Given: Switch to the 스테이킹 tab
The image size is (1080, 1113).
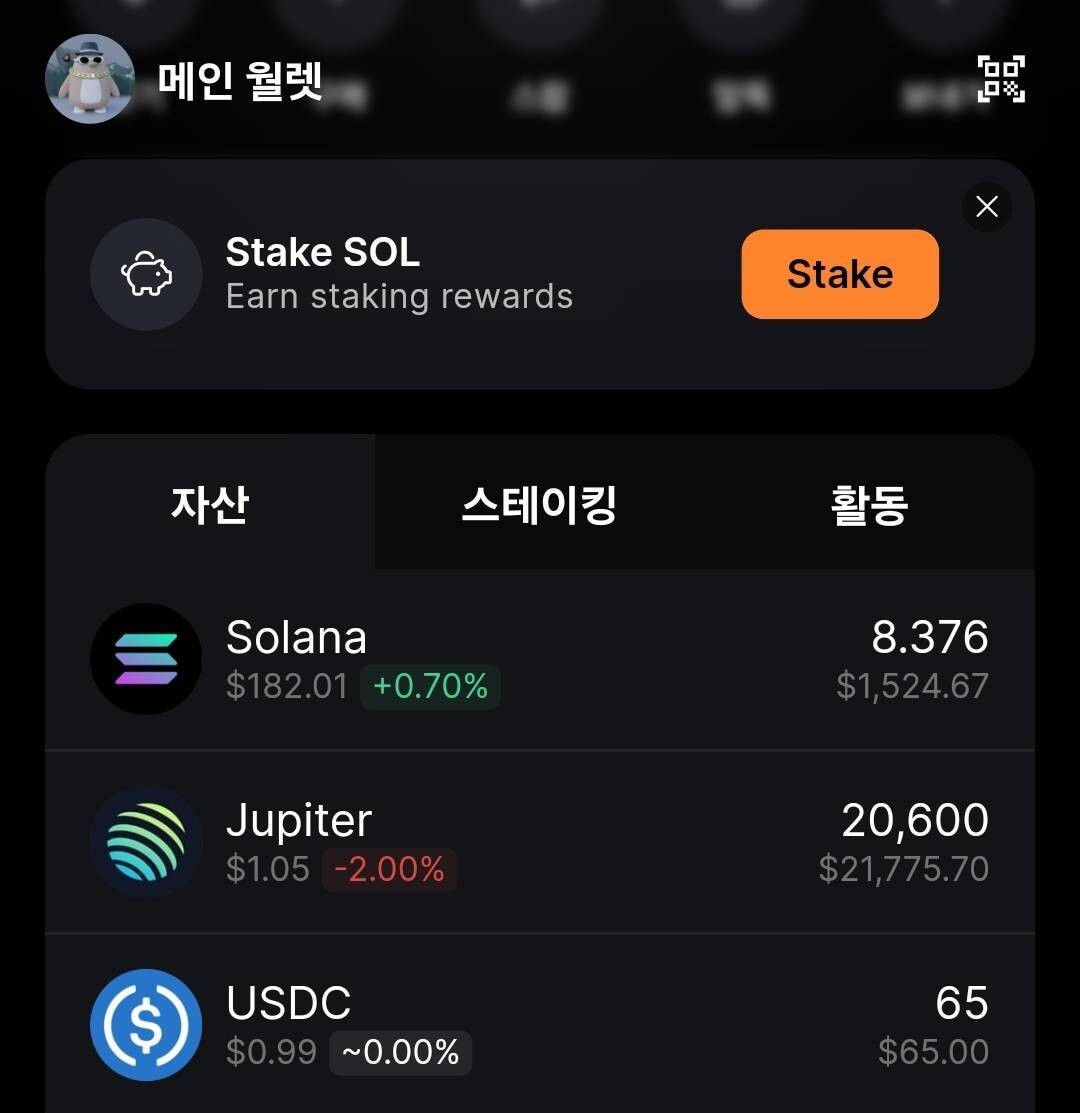Looking at the screenshot, I should 539,504.
